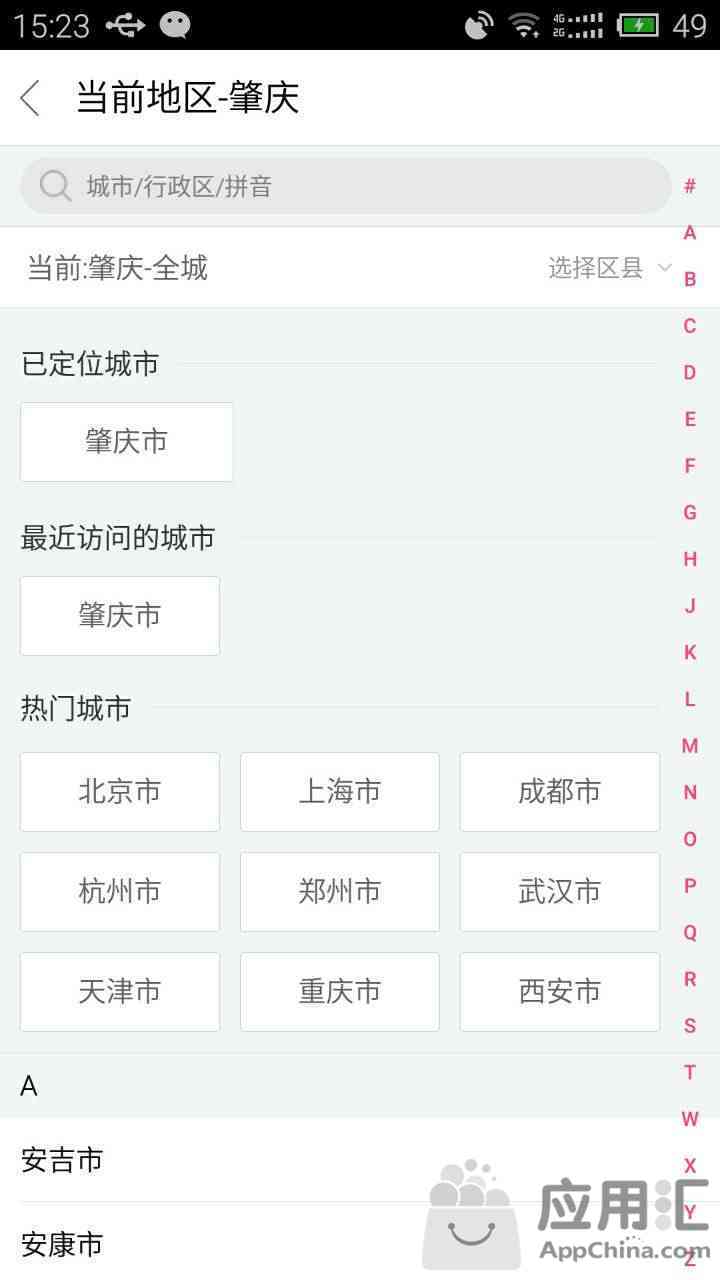The height and width of the screenshot is (1280, 720).
Task: Choose 重庆市 hot city
Action: [x=340, y=992]
